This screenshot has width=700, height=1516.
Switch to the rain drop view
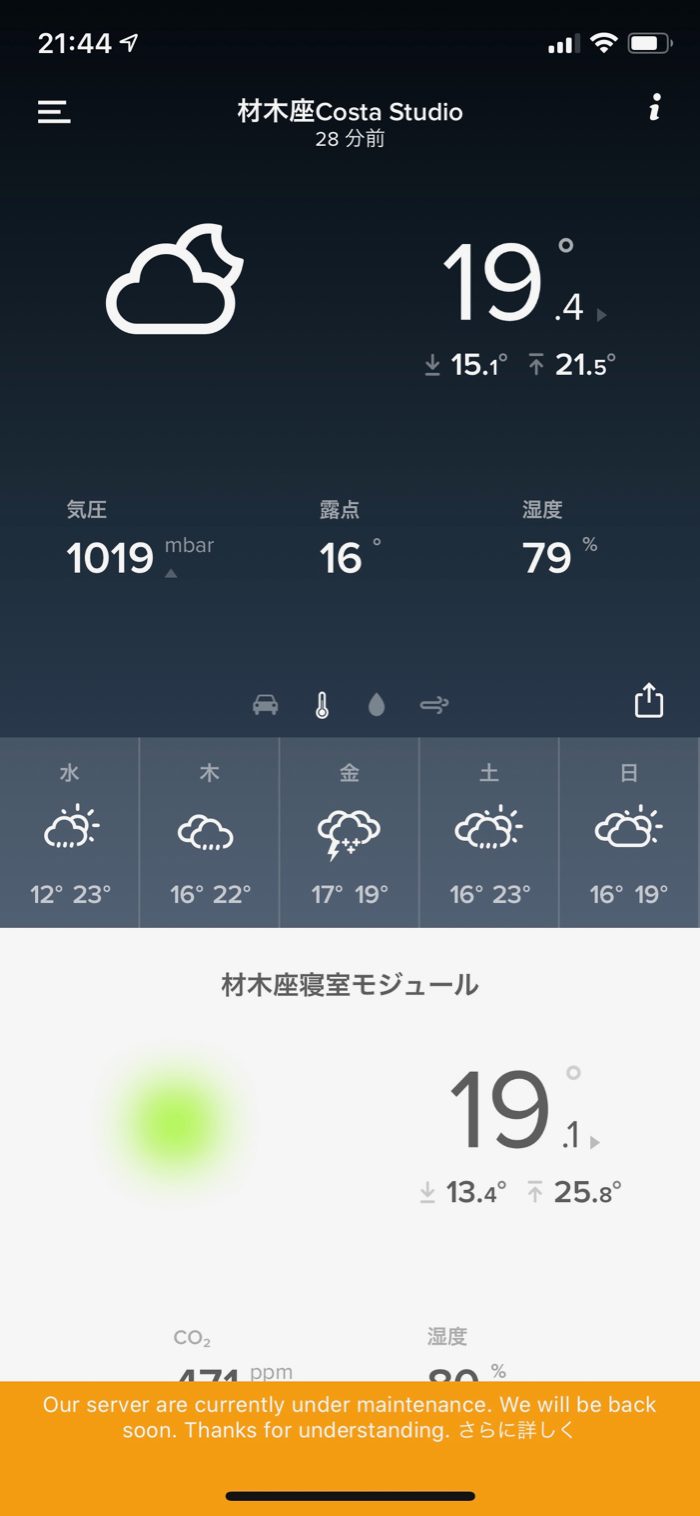tap(376, 706)
